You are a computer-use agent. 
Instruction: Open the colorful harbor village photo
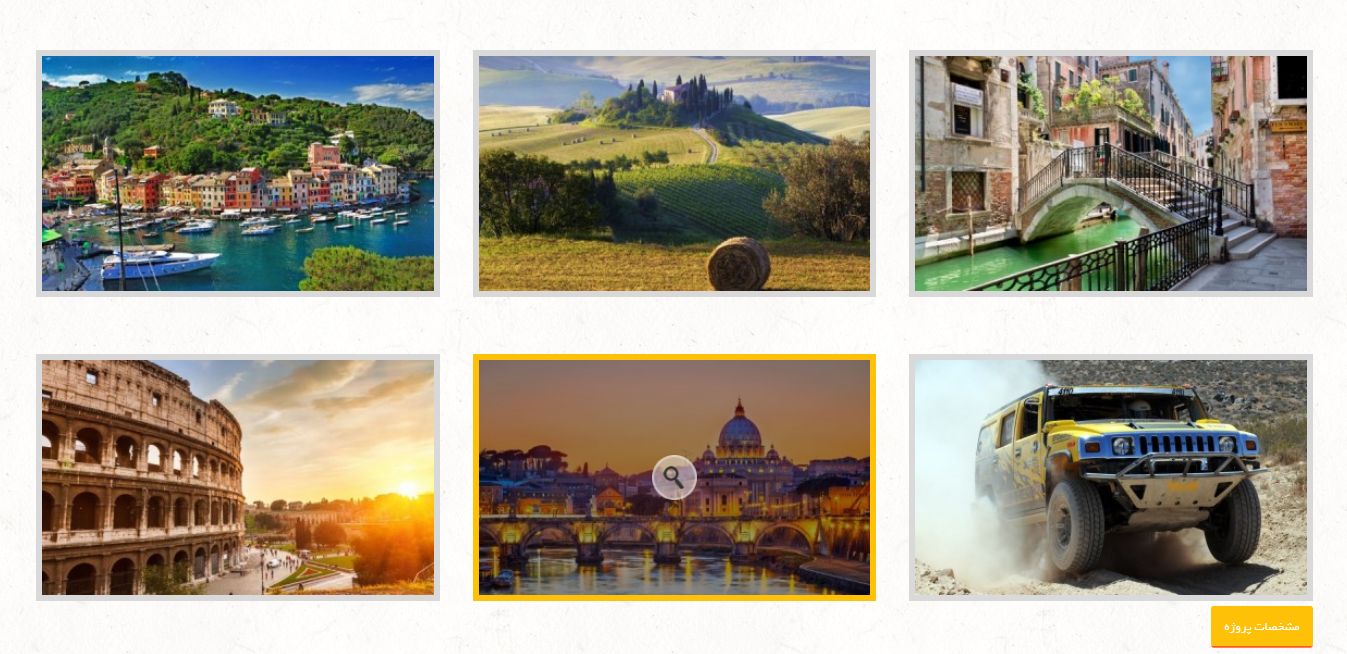(238, 173)
